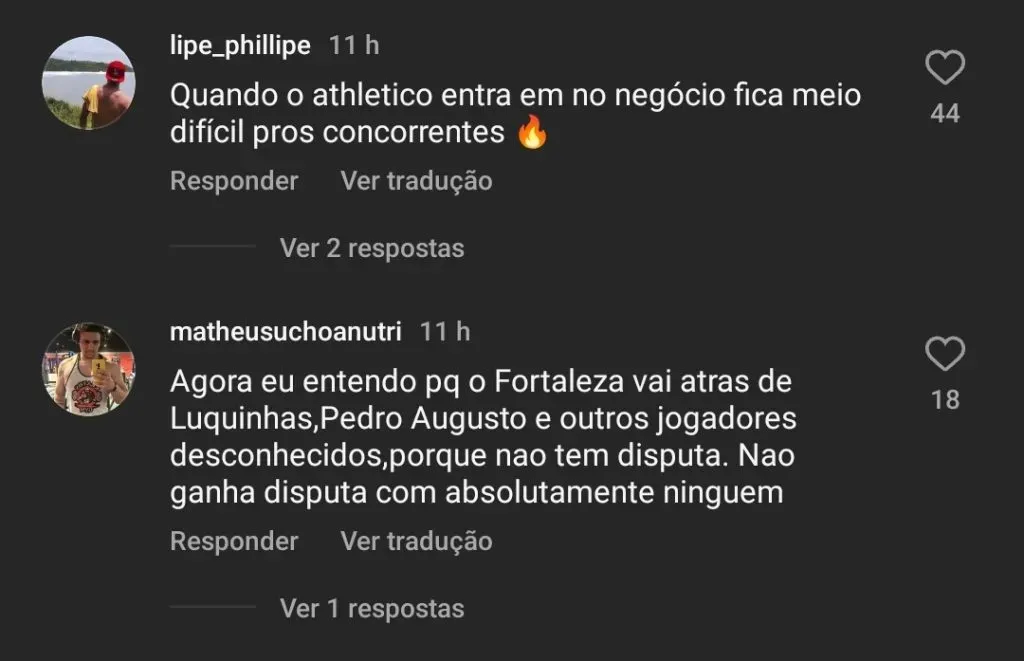Tap the matheusuchoanutri username

coord(285,331)
